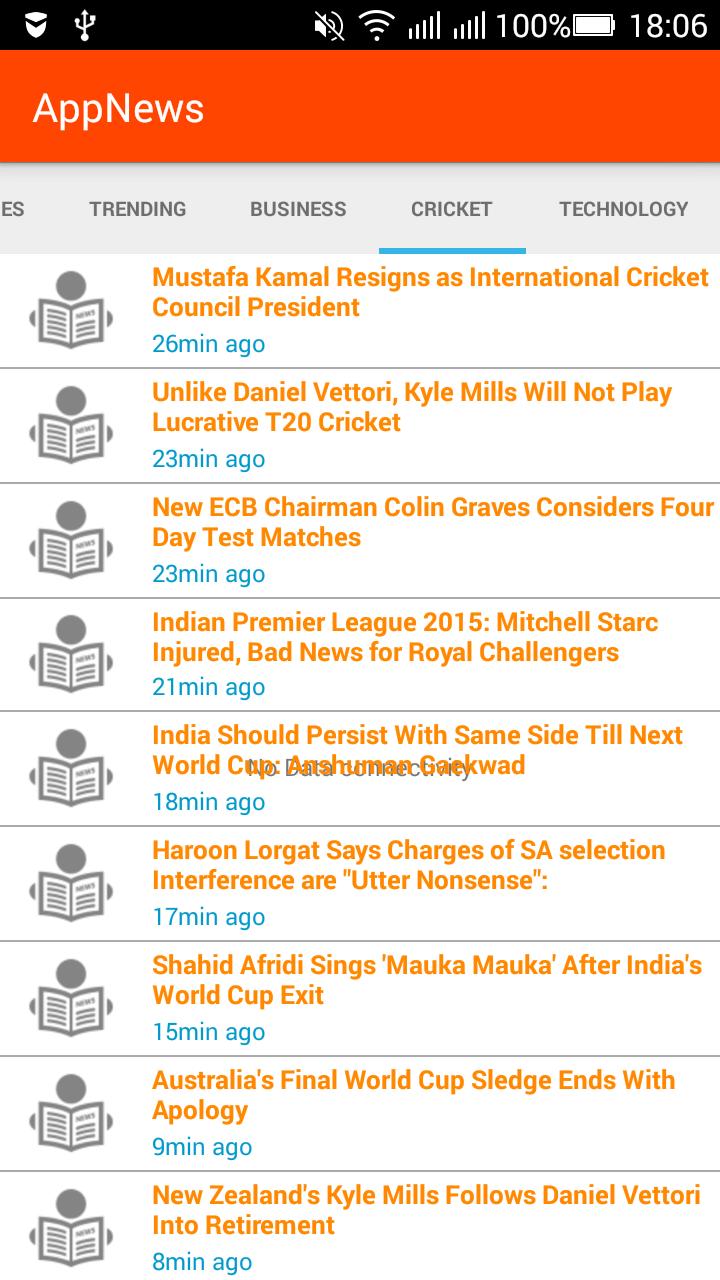This screenshot has width=720, height=1280.
Task: Switch to the TRENDING tab
Action: click(x=137, y=209)
